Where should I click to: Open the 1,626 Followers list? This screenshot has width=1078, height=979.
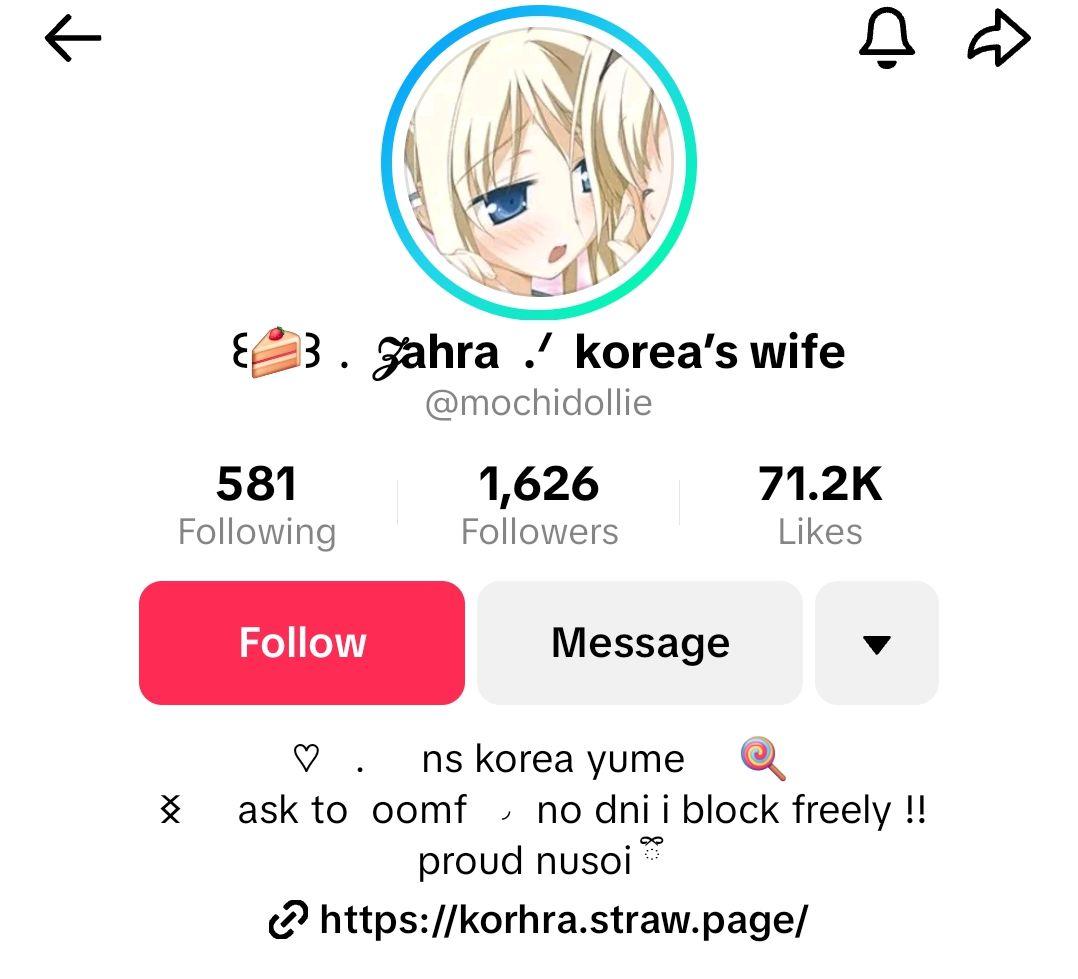539,506
